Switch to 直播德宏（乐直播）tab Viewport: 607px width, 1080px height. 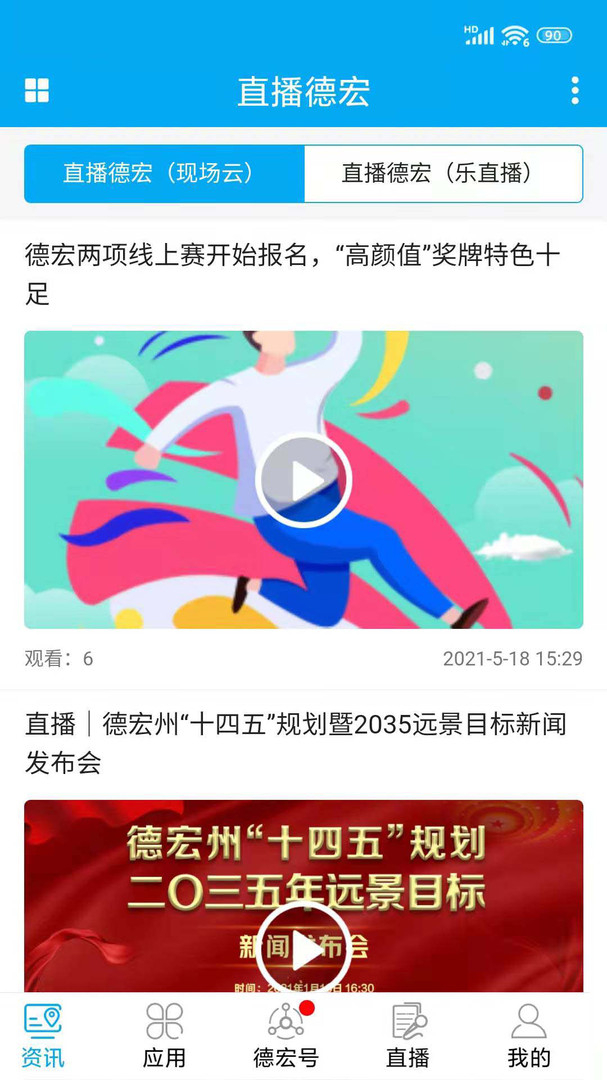[x=443, y=173]
